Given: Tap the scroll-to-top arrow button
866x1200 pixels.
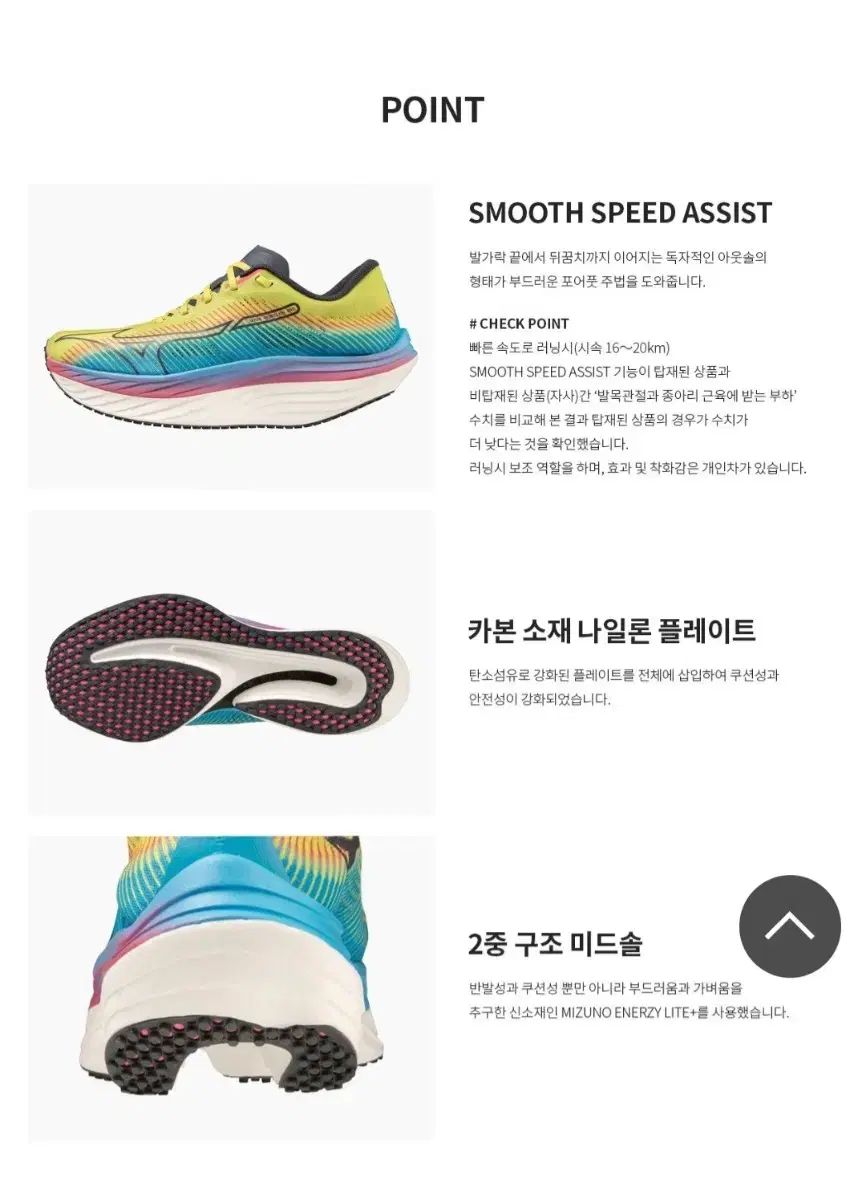Looking at the screenshot, I should [789, 926].
